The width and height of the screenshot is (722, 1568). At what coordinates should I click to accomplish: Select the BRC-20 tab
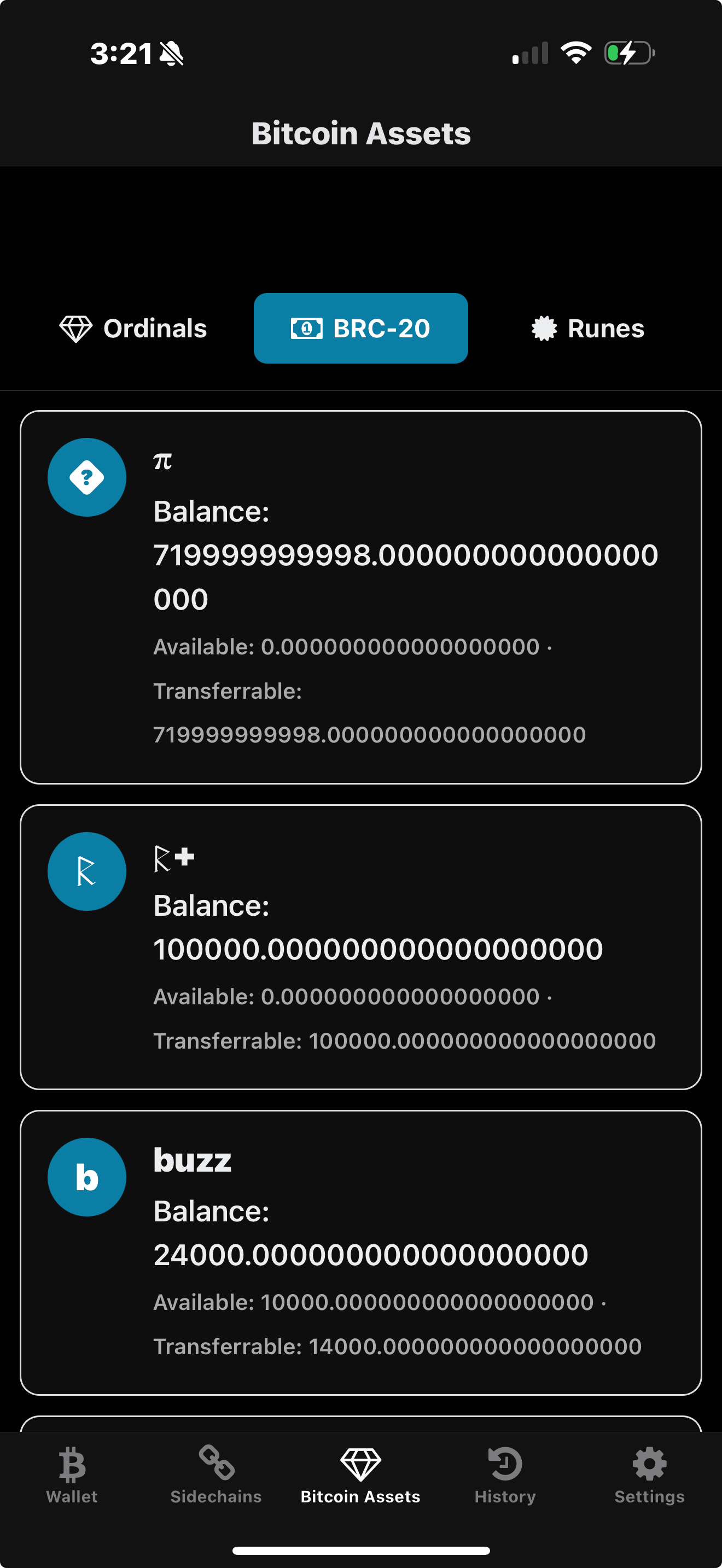click(x=360, y=329)
